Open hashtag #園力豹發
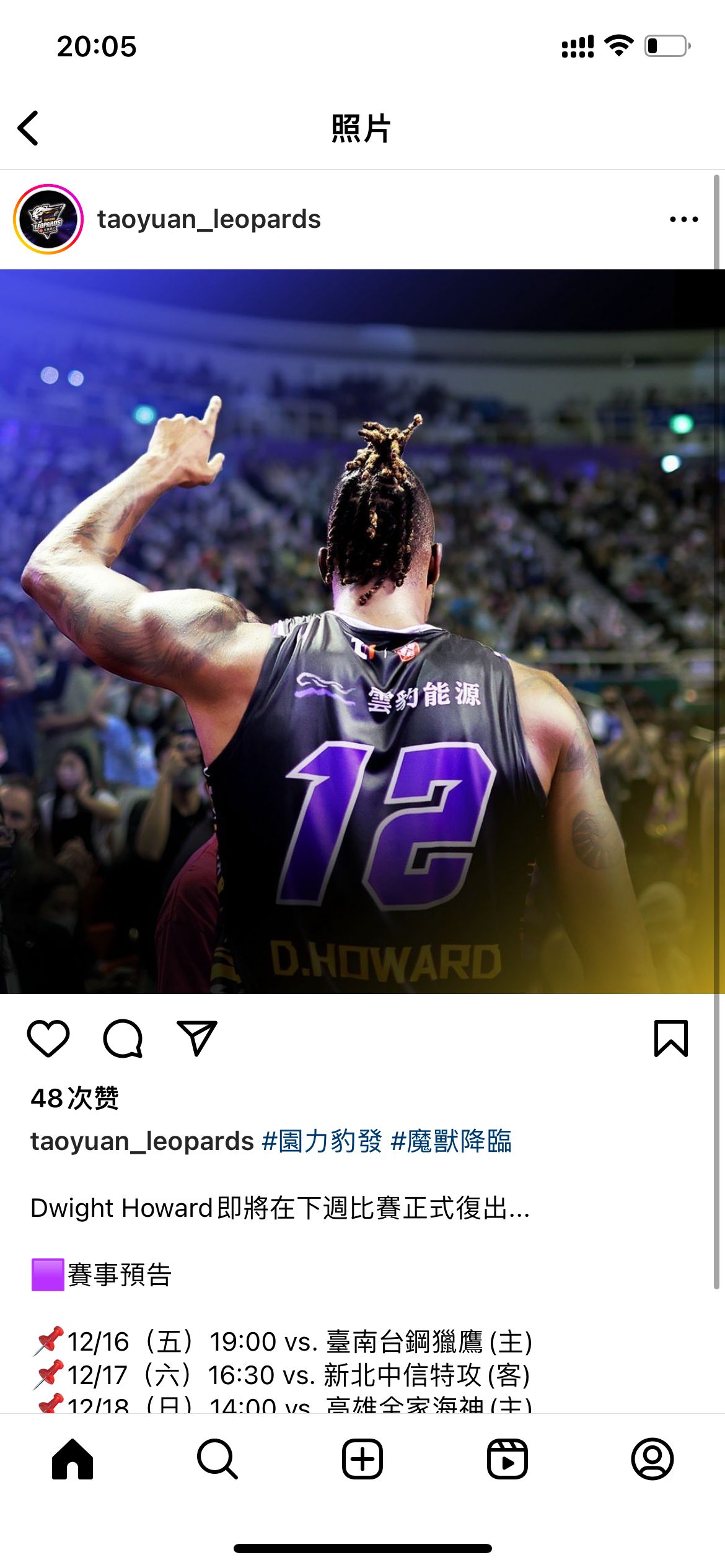 (322, 1141)
